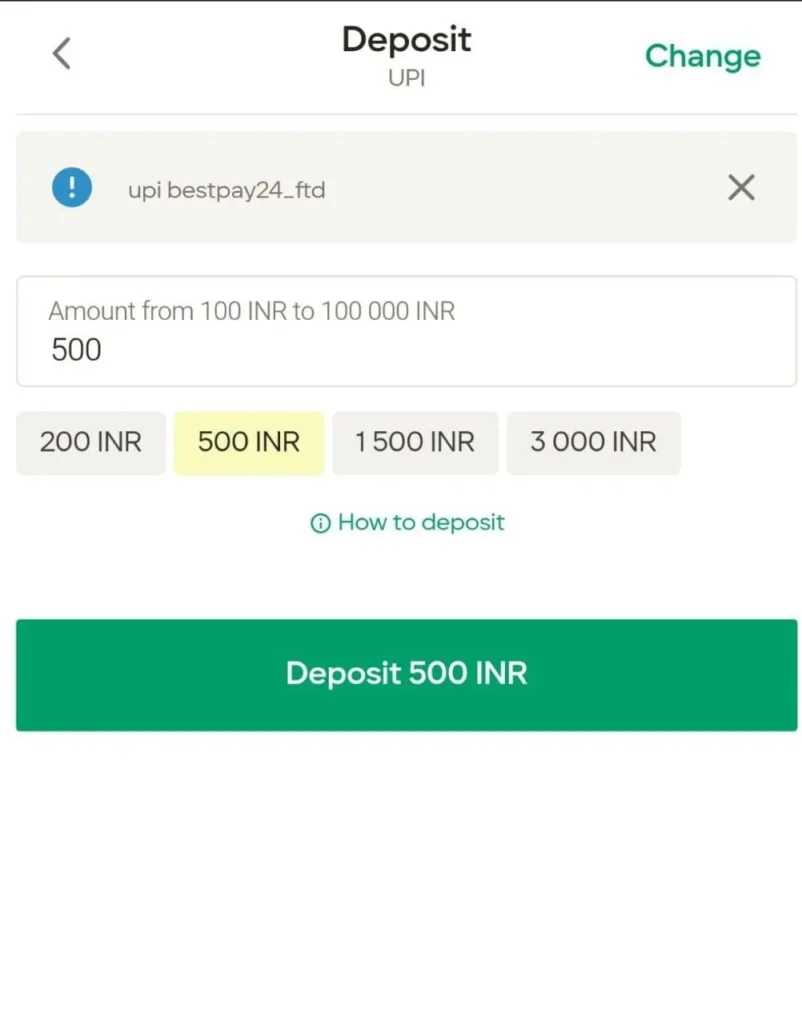Select the 3 000 INR preset amount
This screenshot has height=1024, width=802.
[x=594, y=442]
